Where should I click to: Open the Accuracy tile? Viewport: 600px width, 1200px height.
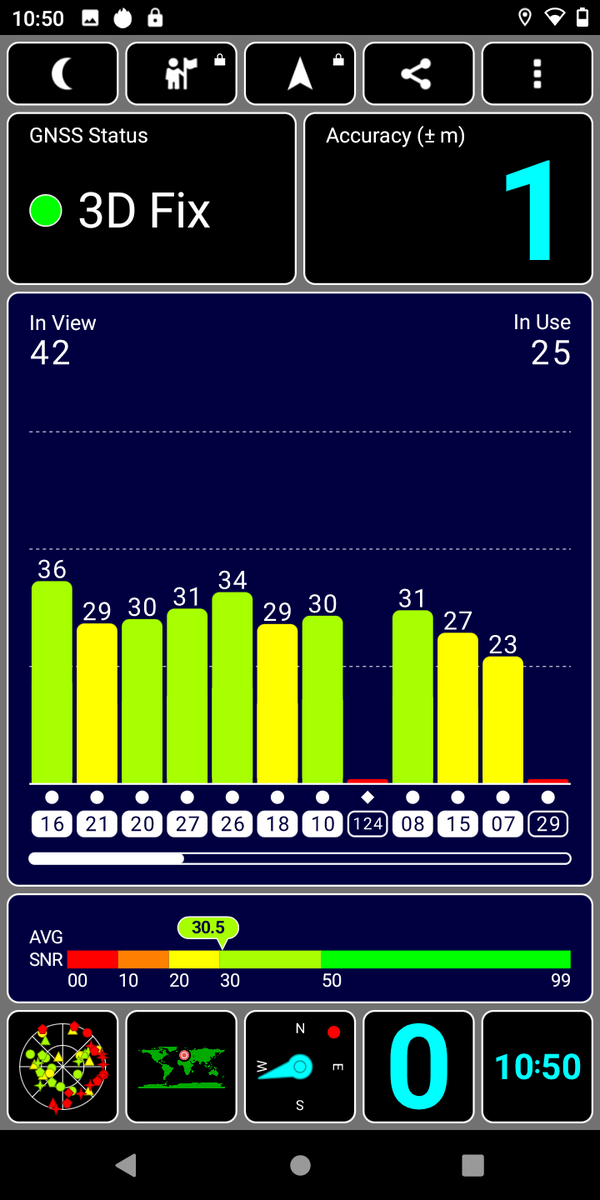pyautogui.click(x=448, y=199)
